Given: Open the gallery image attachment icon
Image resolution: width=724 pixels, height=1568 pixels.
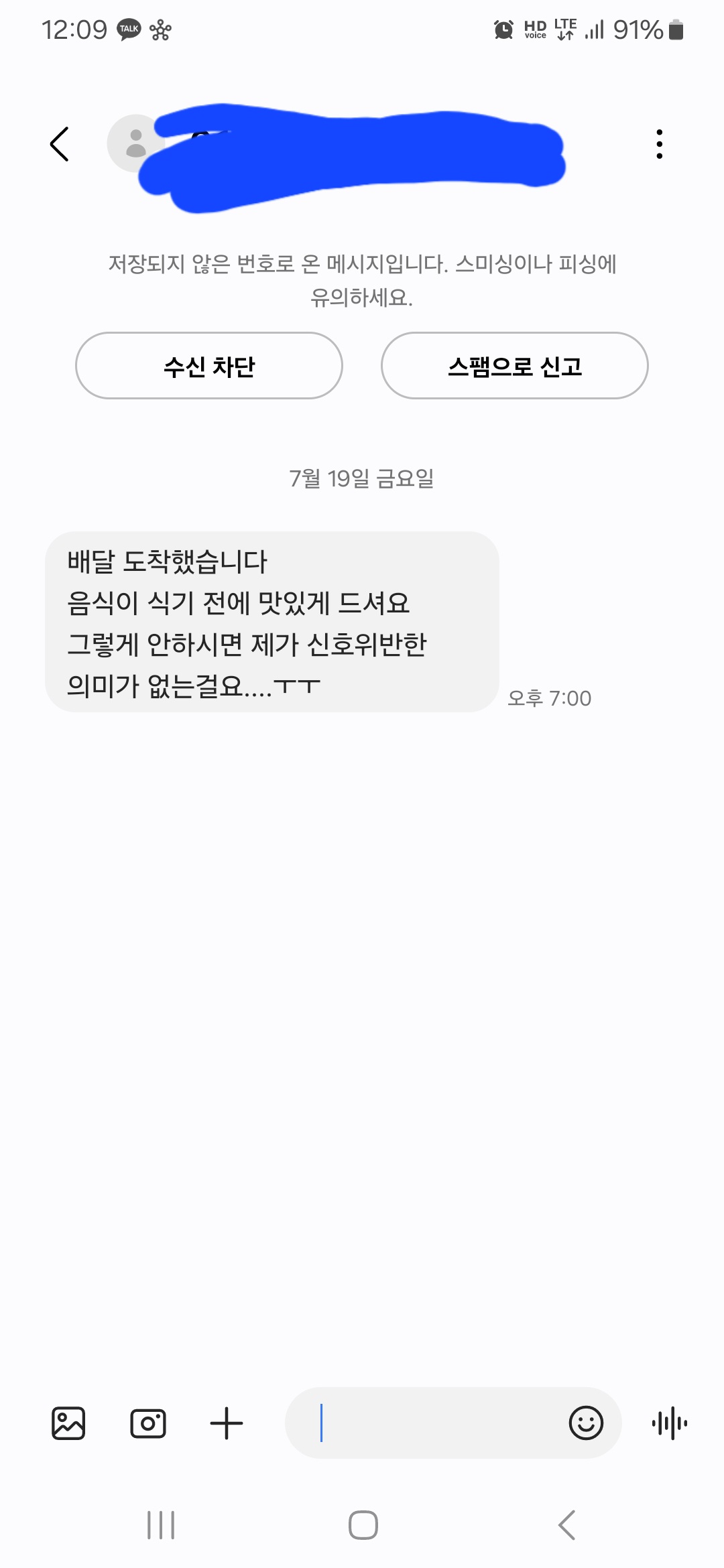Looking at the screenshot, I should coord(68,1423).
